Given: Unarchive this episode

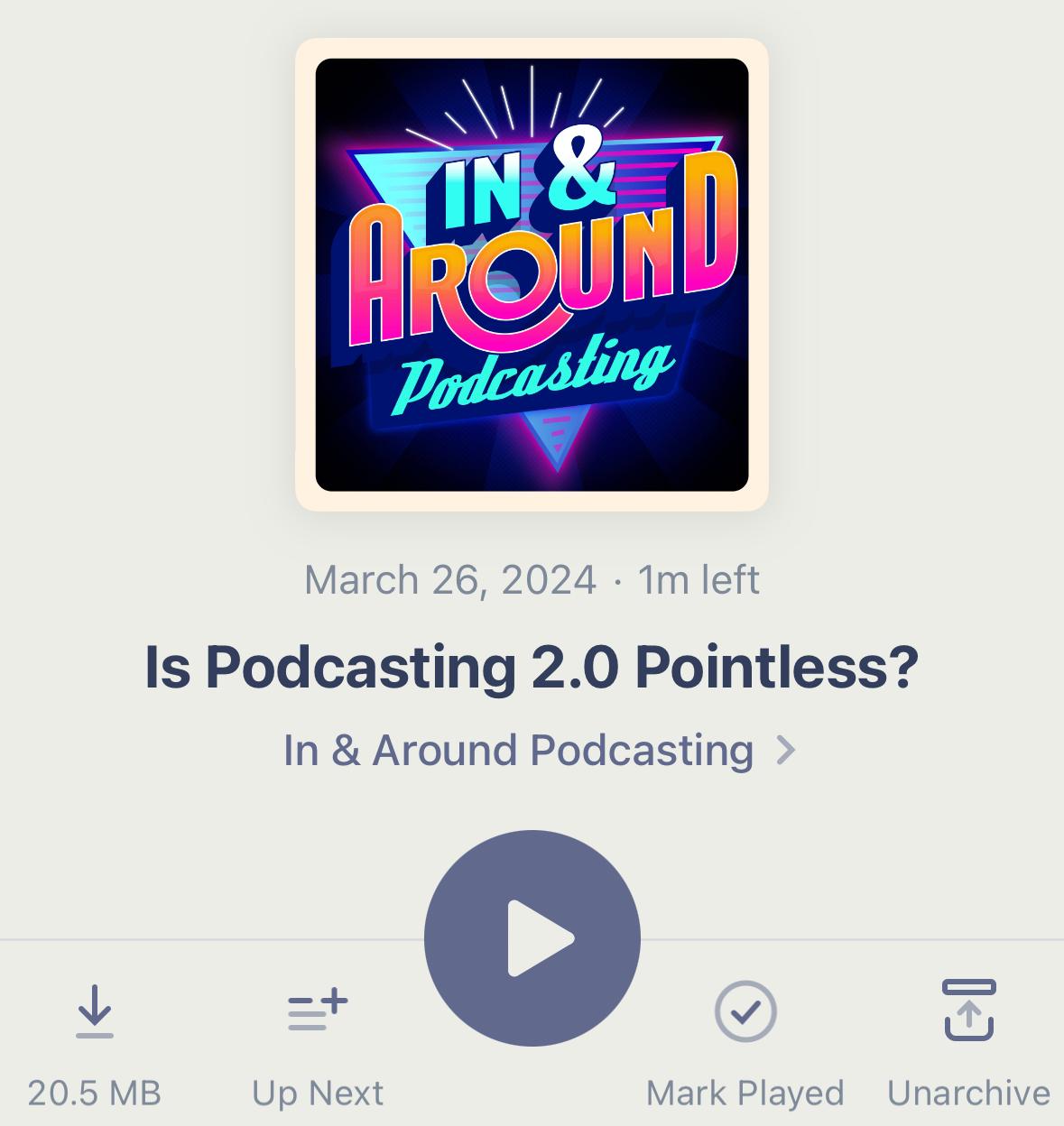Looking at the screenshot, I should point(968,1012).
